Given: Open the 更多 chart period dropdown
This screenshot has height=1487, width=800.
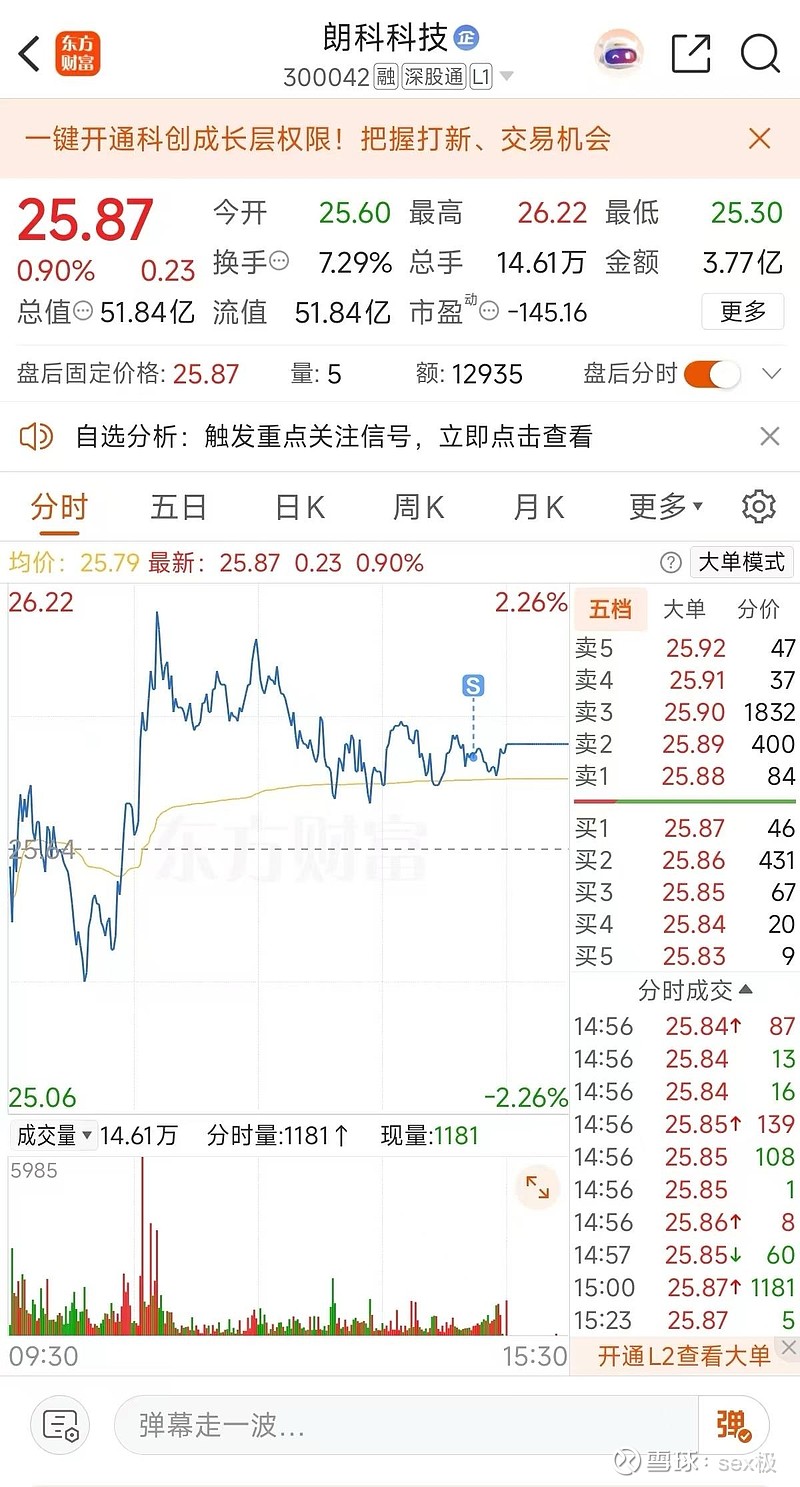Looking at the screenshot, I should (x=666, y=507).
